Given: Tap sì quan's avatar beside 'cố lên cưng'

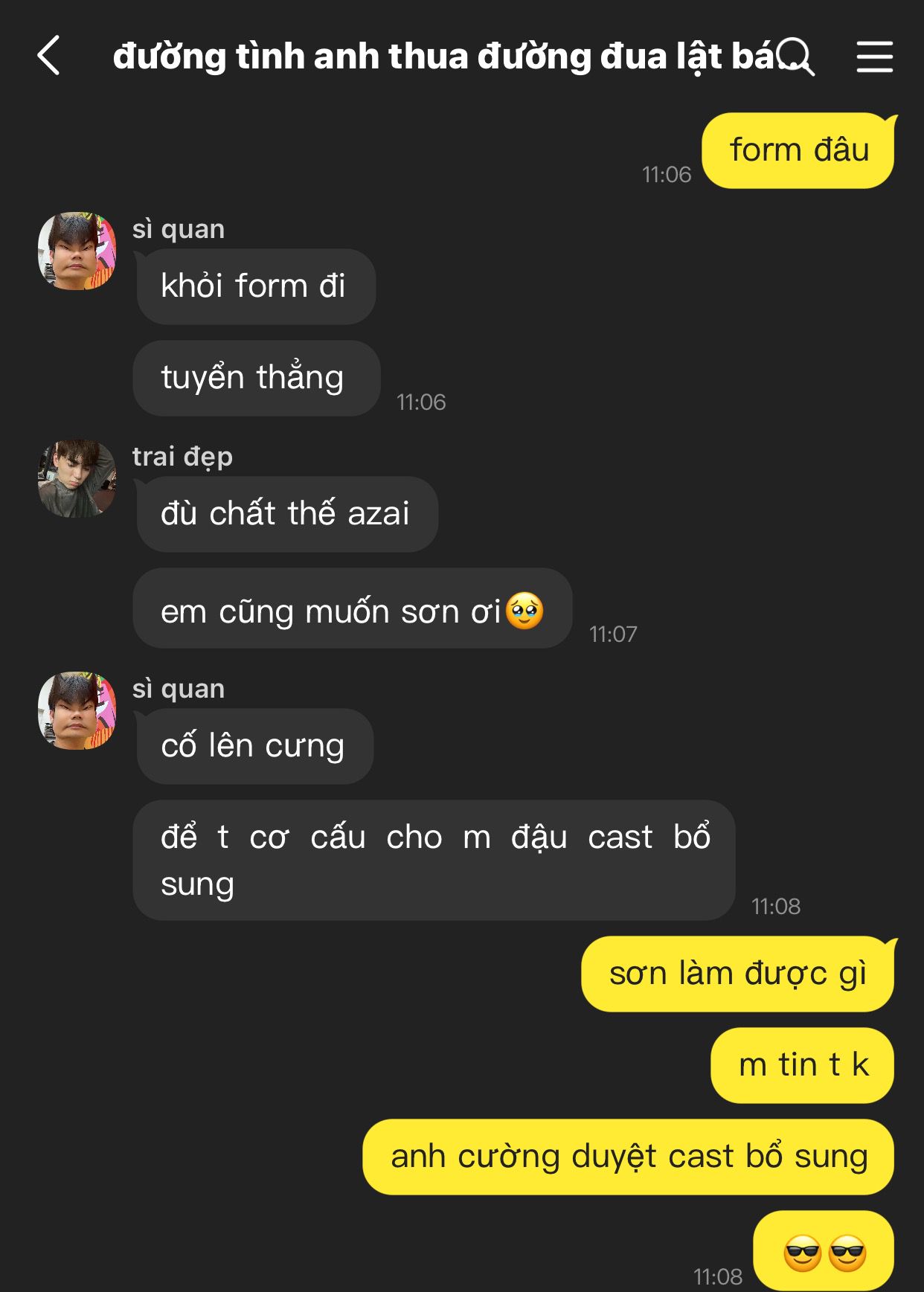Looking at the screenshot, I should pyautogui.click(x=77, y=710).
